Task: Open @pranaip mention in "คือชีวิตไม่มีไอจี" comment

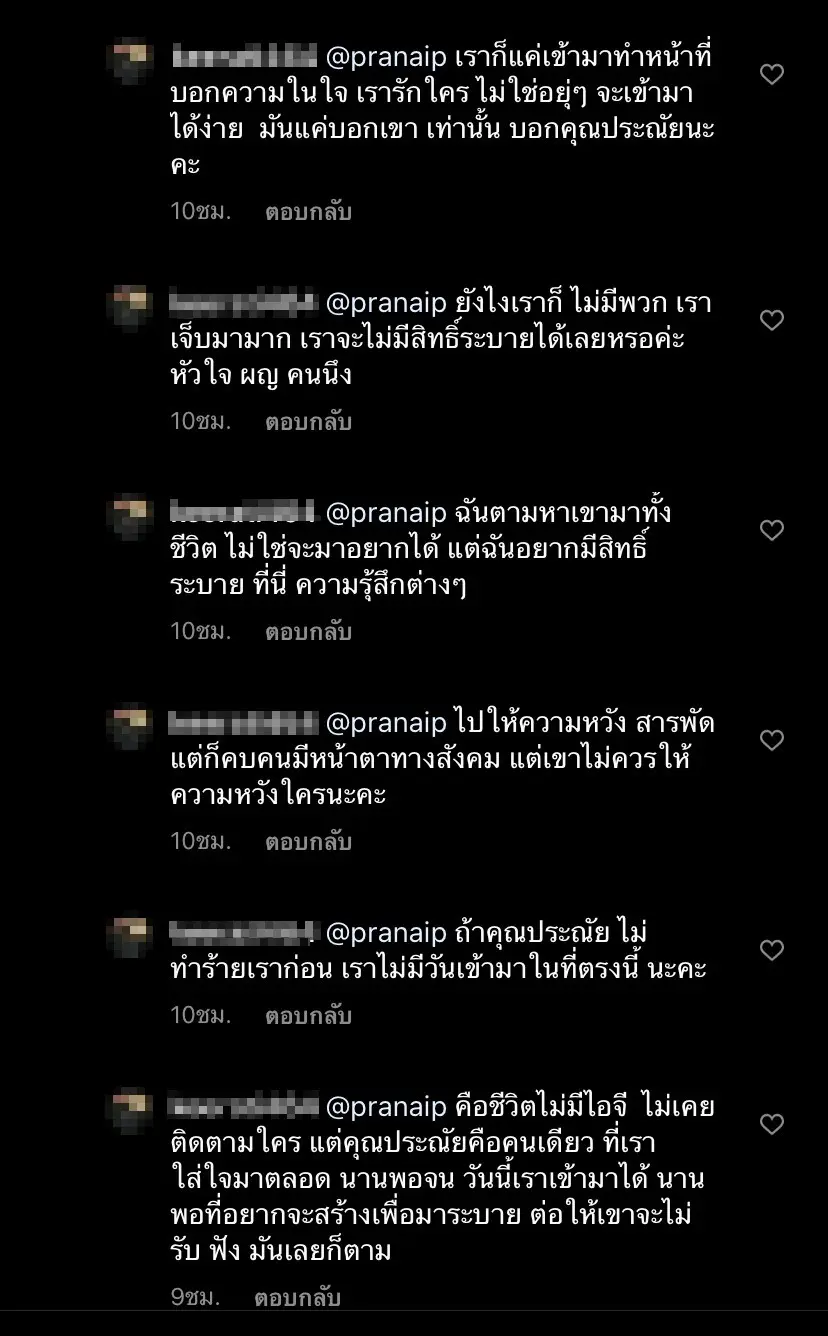Action: (x=386, y=1107)
